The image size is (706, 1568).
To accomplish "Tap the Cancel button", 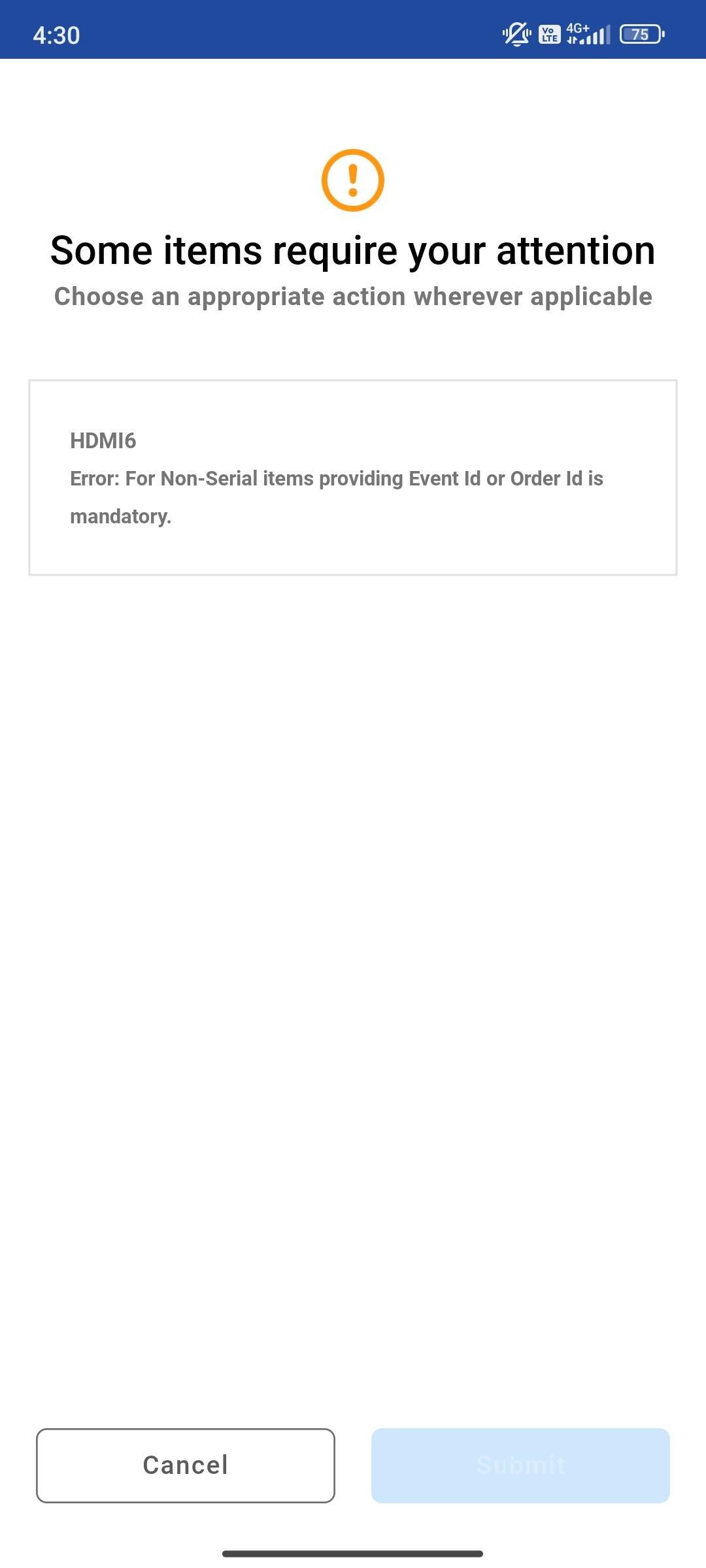I will 186,1465.
